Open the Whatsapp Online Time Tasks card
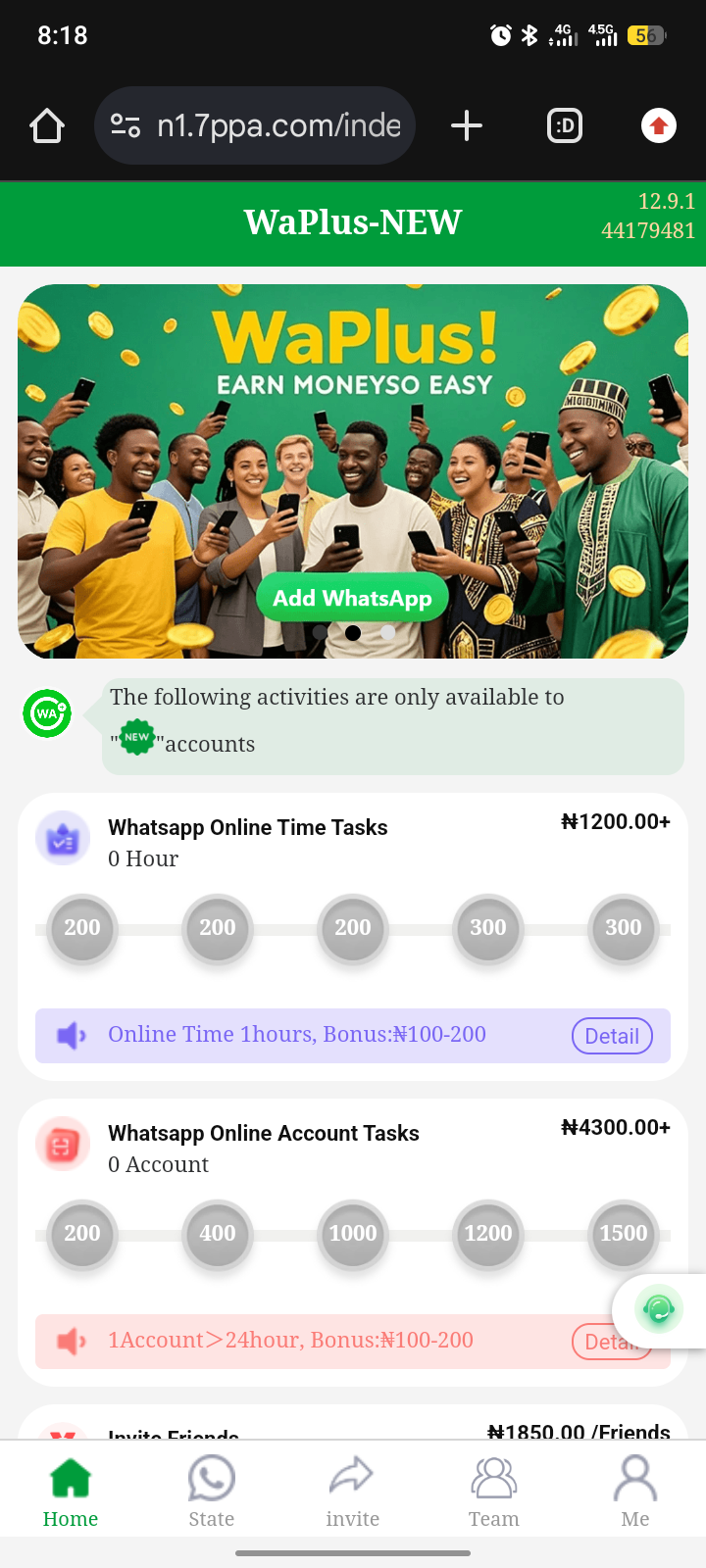This screenshot has height=1568, width=706. coord(294,841)
